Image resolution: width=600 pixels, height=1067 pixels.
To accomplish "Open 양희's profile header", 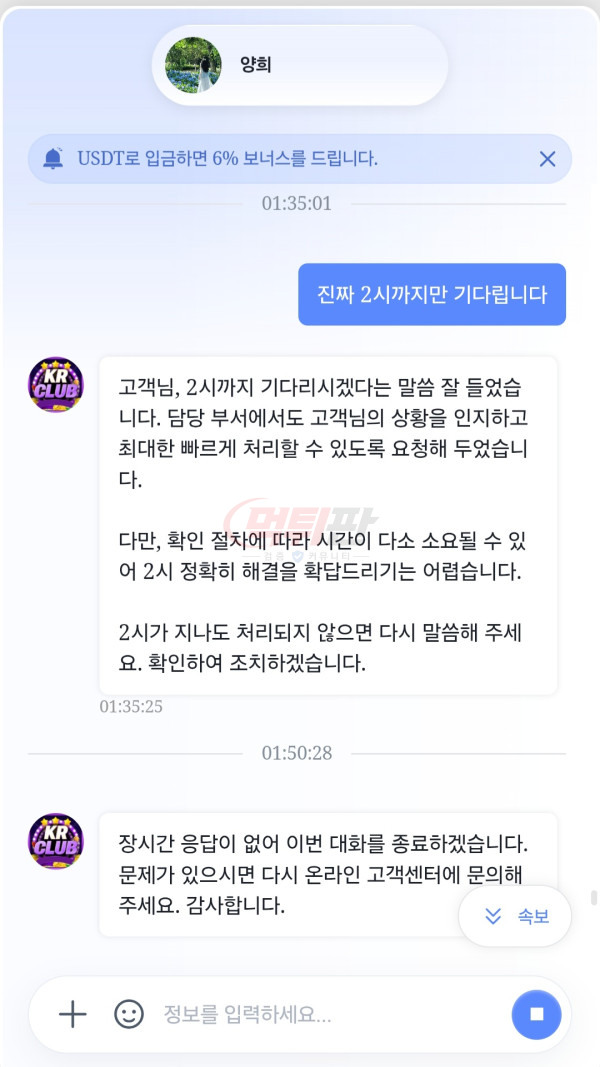I will (x=299, y=65).
